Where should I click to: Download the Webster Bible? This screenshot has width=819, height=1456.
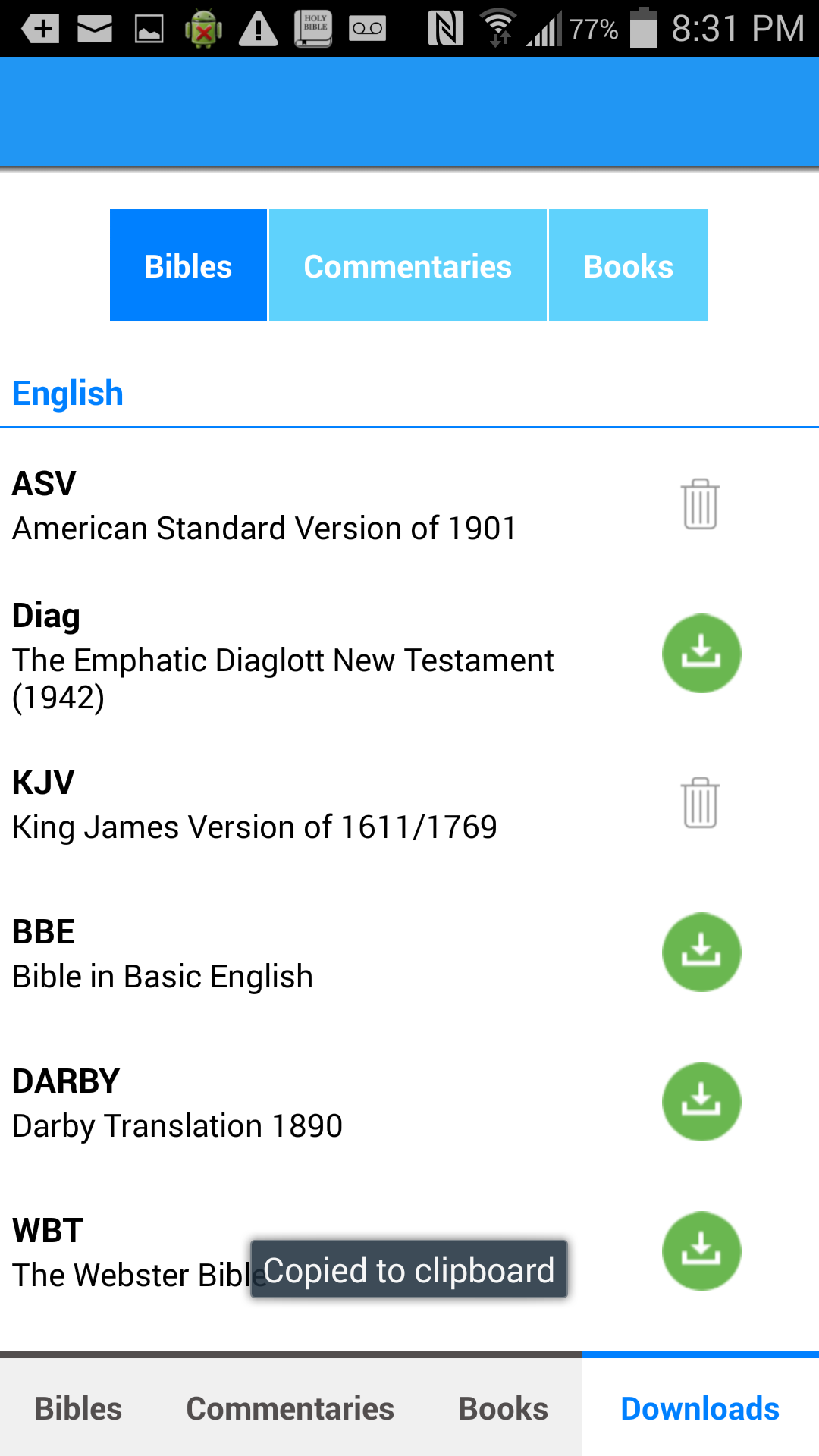[x=701, y=1251]
